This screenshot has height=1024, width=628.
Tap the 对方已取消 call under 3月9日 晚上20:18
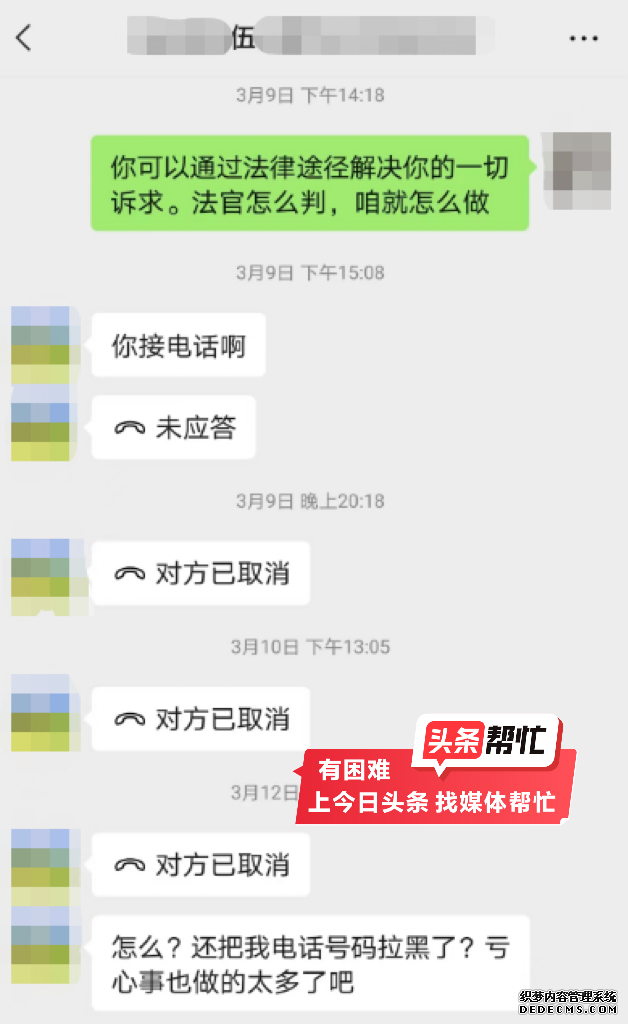tap(200, 574)
